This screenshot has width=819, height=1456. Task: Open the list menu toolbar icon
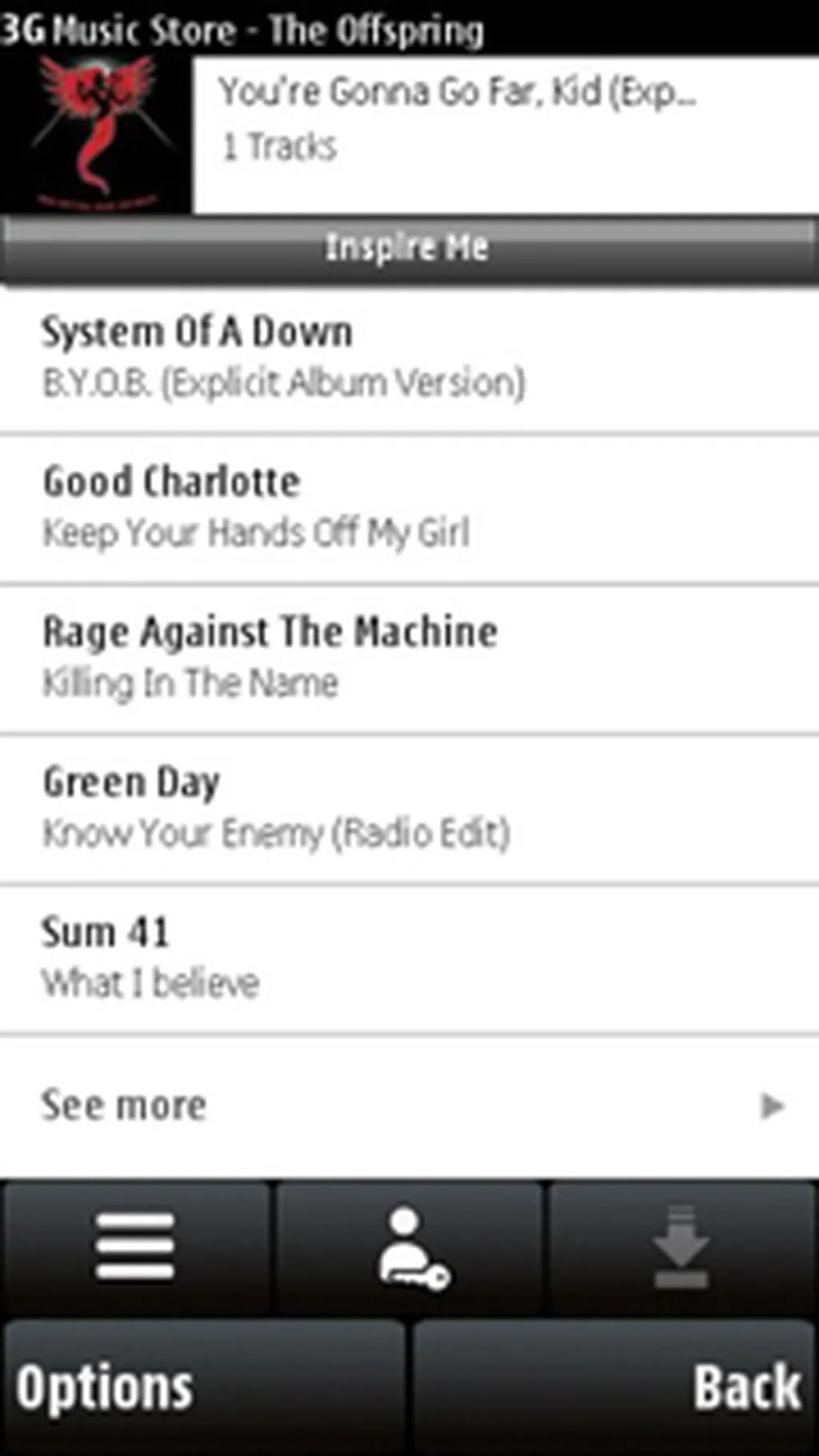[136, 1246]
